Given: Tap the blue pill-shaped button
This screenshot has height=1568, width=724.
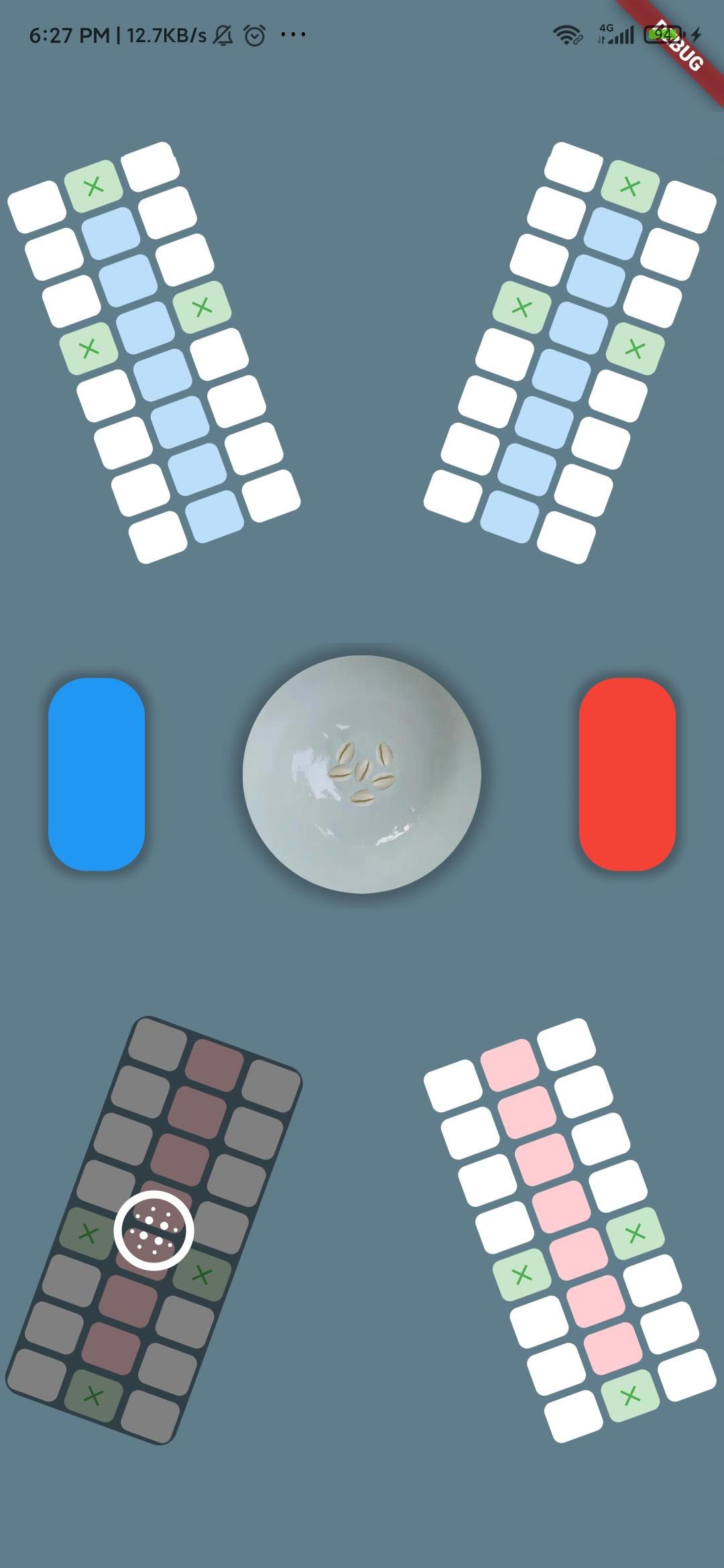Looking at the screenshot, I should [x=97, y=774].
